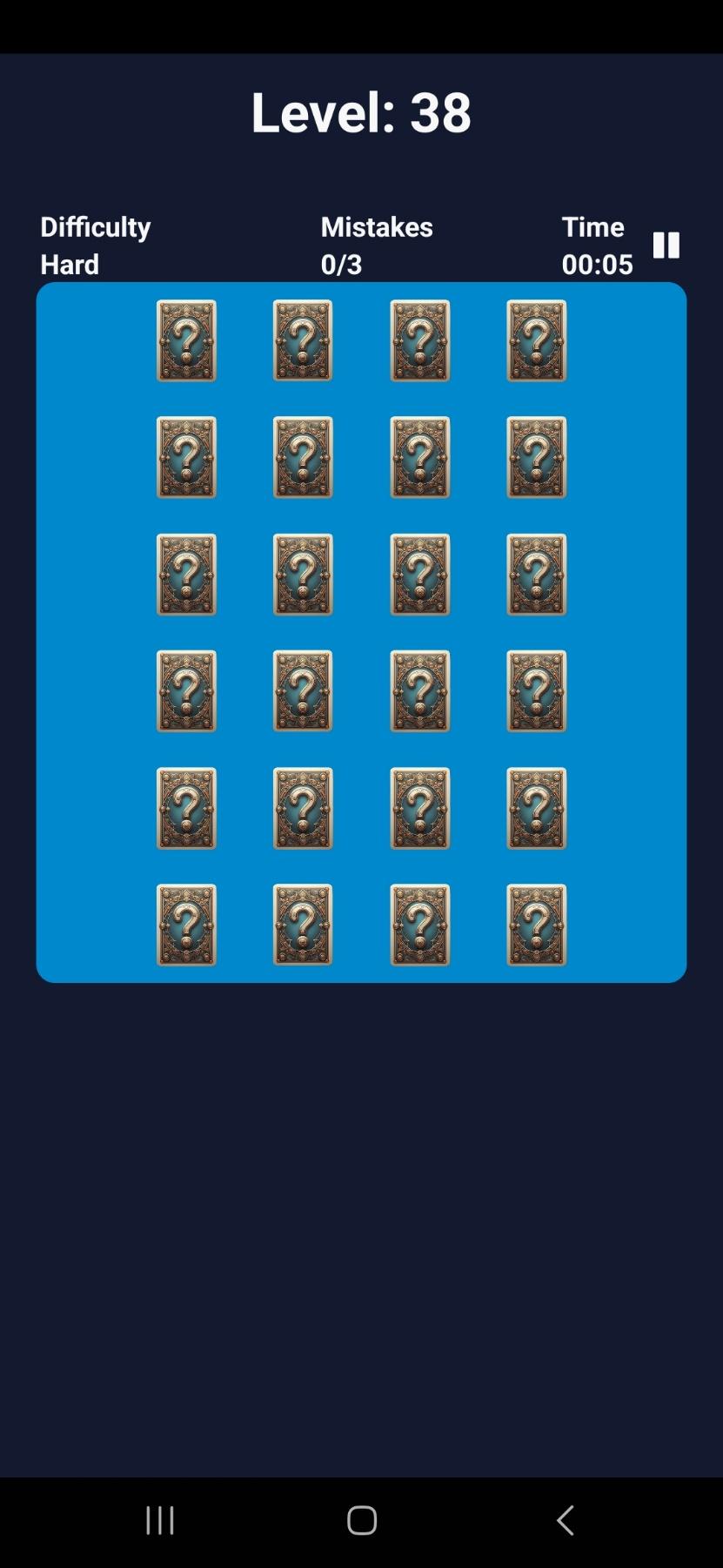Flip the first card in the top row
This screenshot has height=1568, width=723.
(186, 341)
